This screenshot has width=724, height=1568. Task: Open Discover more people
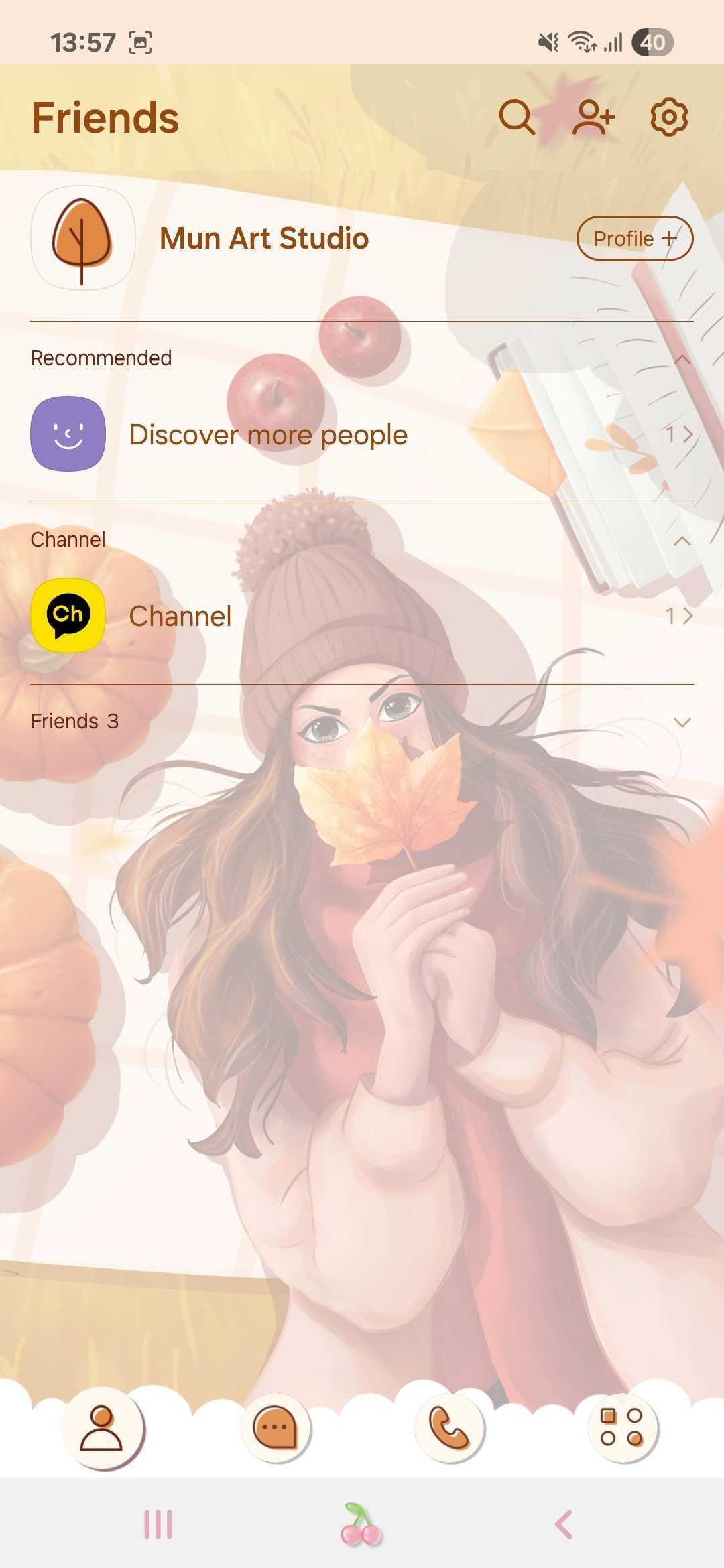coord(268,435)
